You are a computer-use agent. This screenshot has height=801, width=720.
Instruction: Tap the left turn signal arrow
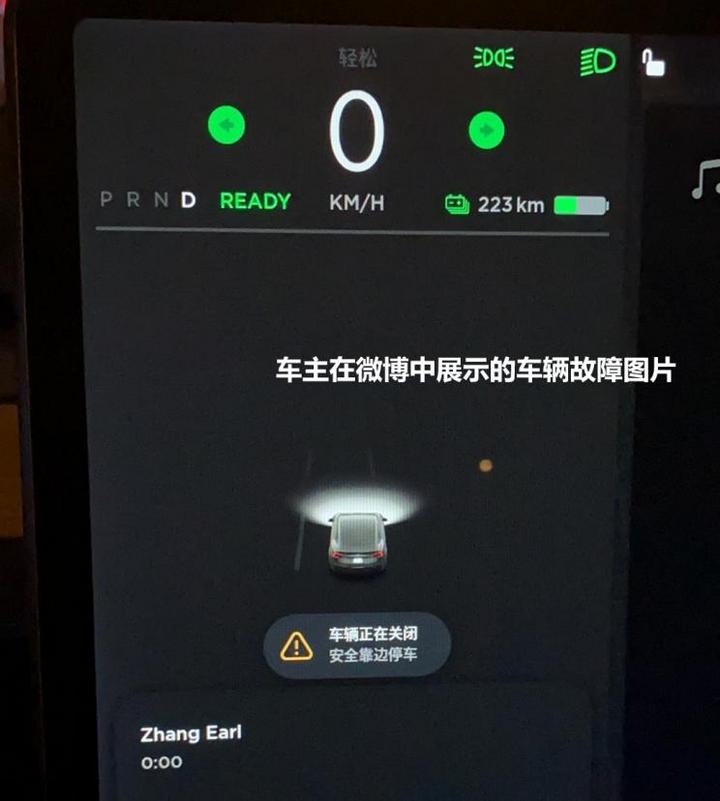(227, 126)
